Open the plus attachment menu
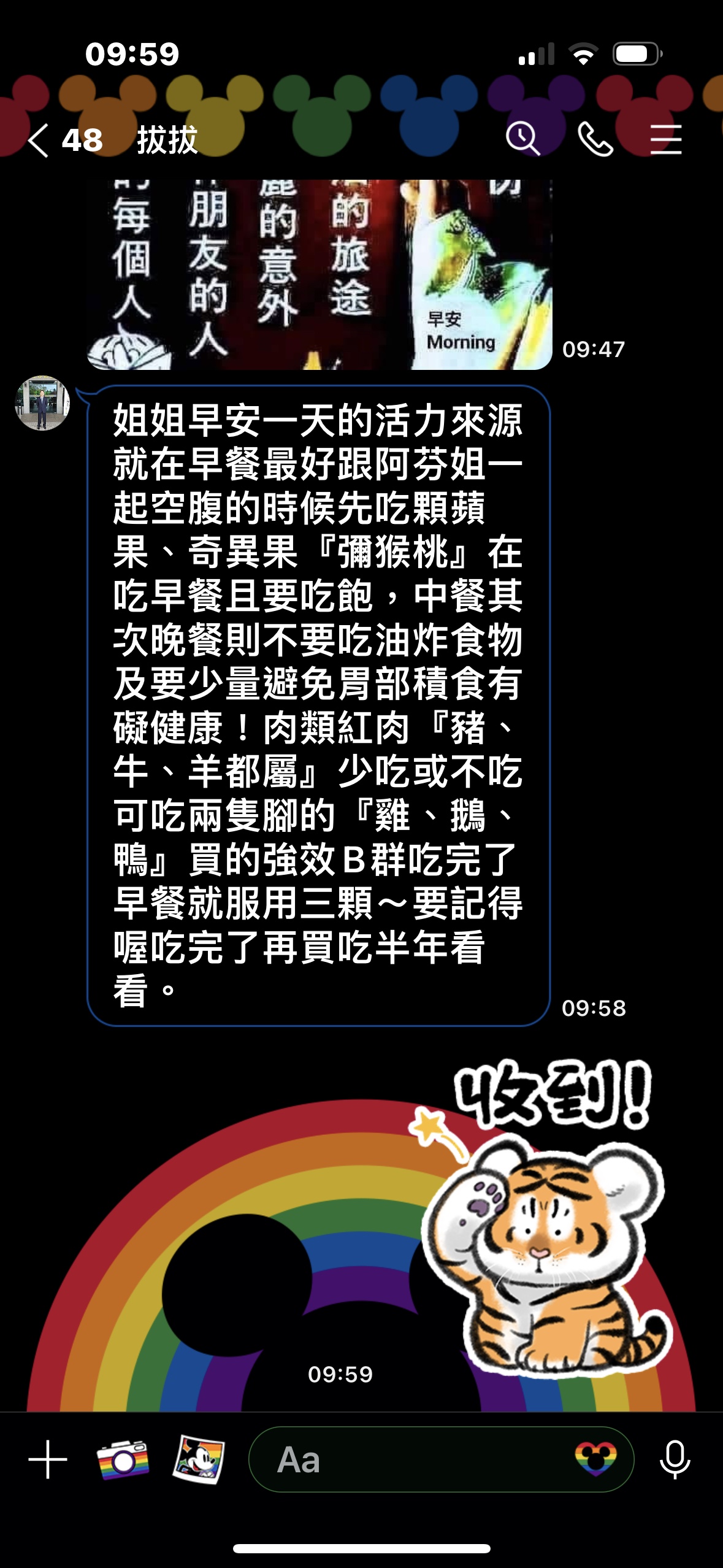The height and width of the screenshot is (1568, 723). [47, 1459]
